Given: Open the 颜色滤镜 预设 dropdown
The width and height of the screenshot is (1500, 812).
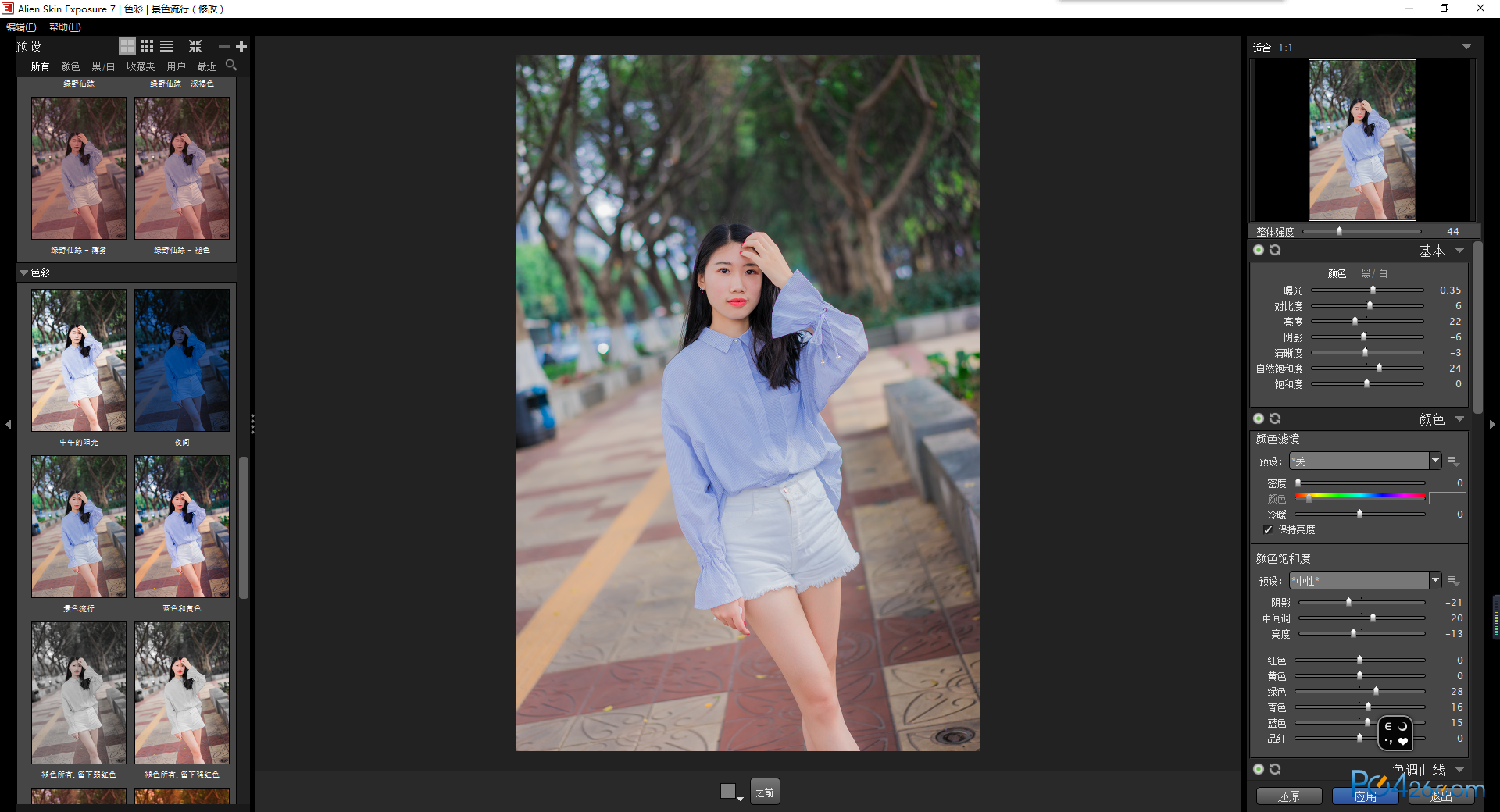Looking at the screenshot, I should (x=1435, y=461).
